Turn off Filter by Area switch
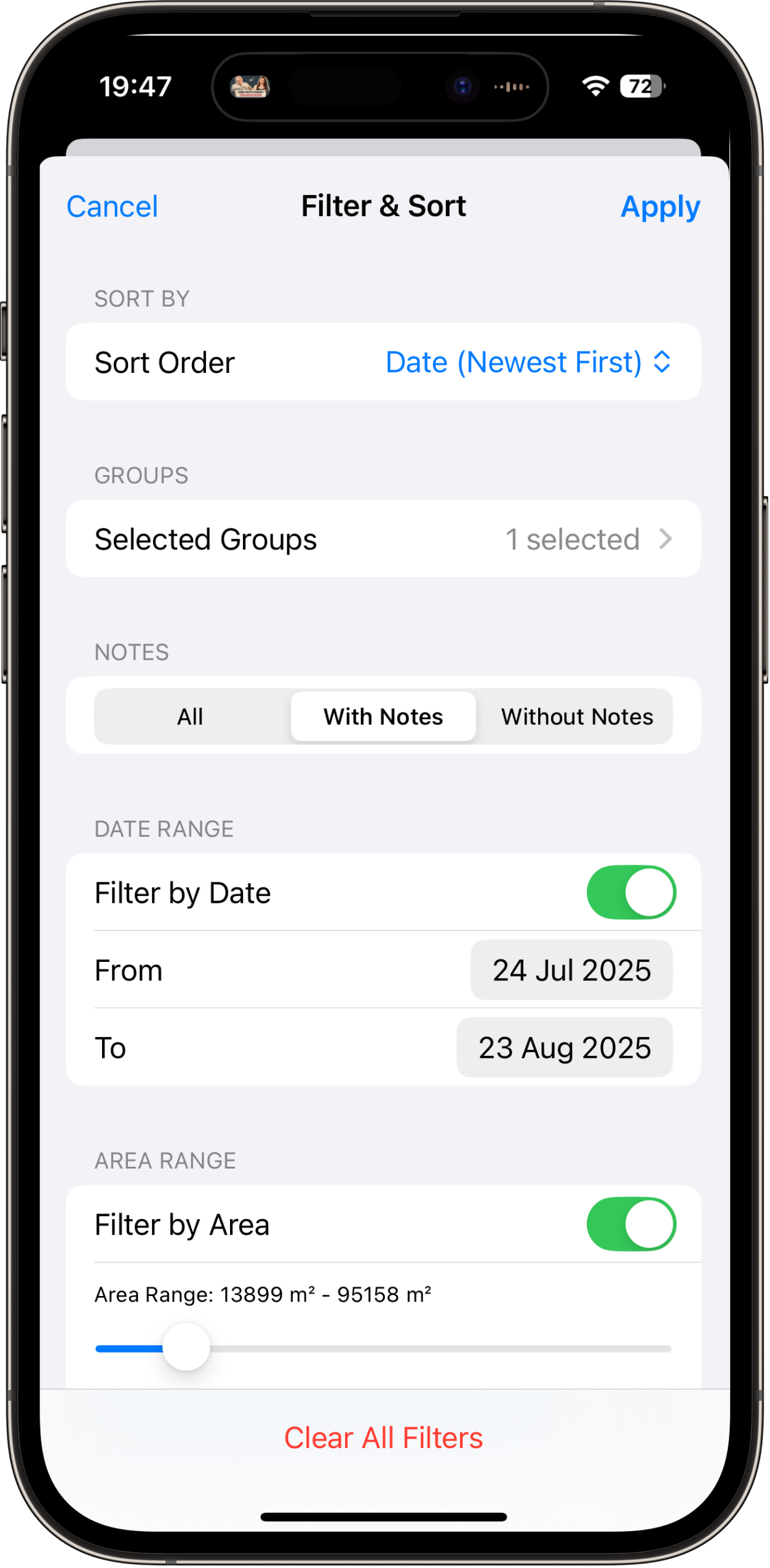This screenshot has height=1568, width=770. 630,1224
